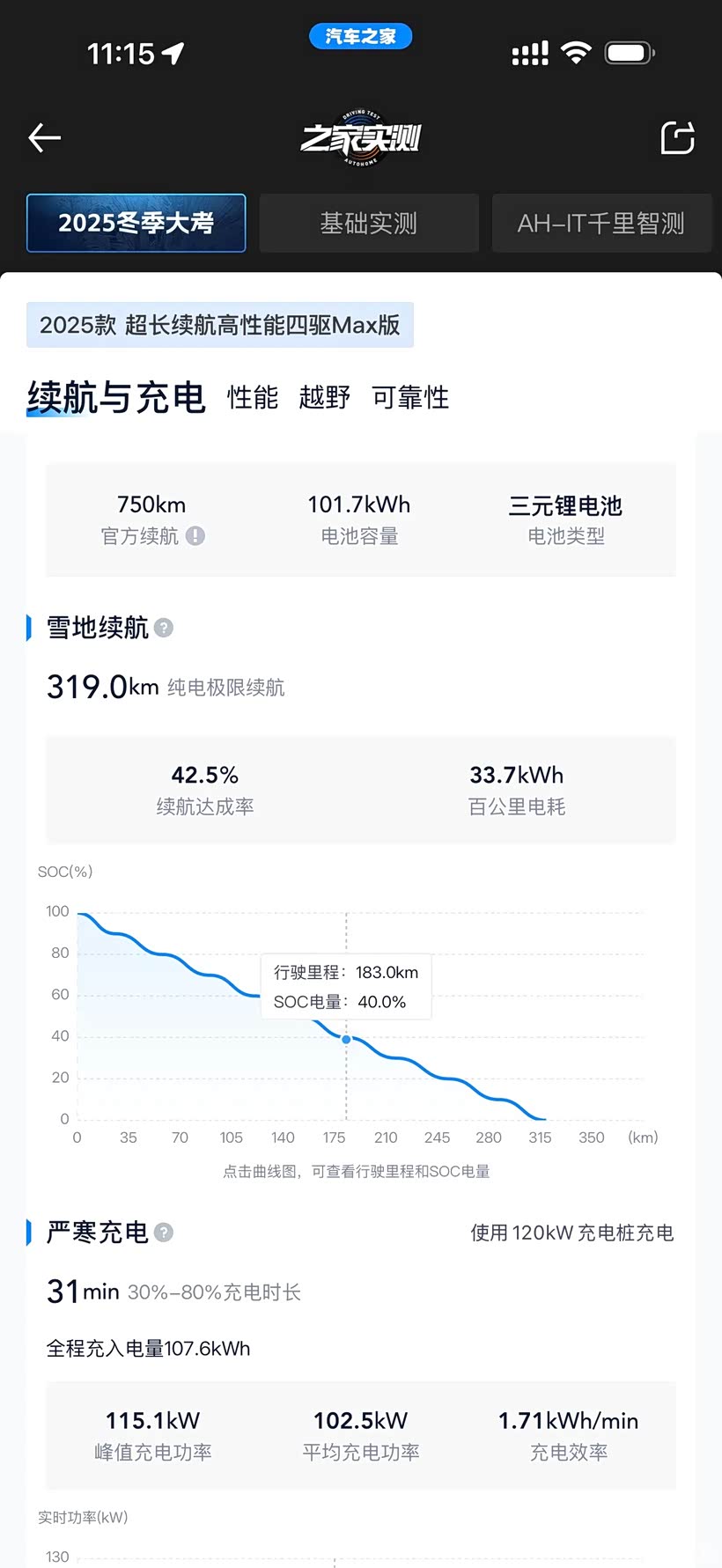Share this test report
The width and height of the screenshot is (722, 1568).
pos(677,137)
